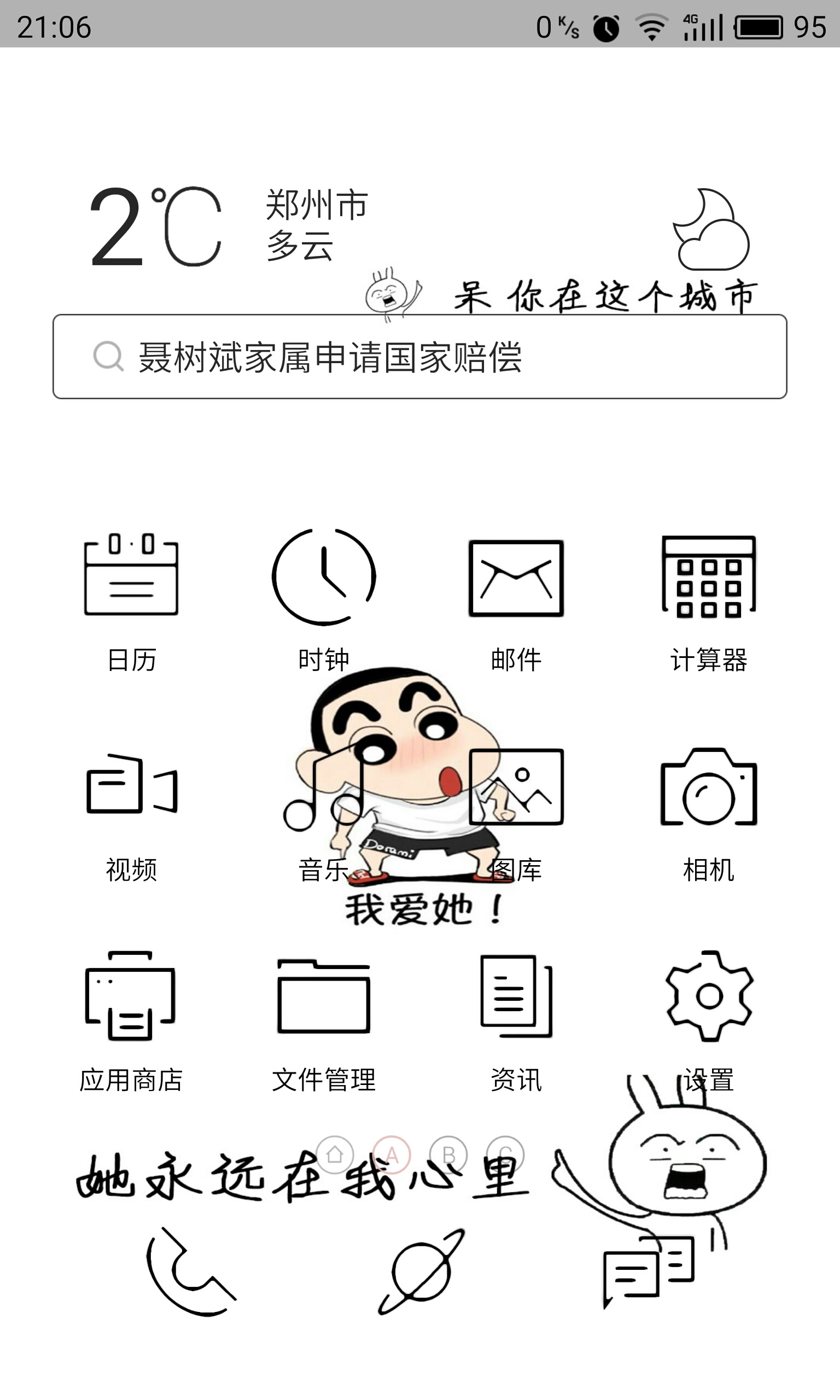
Task: Jump to the home page indicator
Action: [335, 1154]
